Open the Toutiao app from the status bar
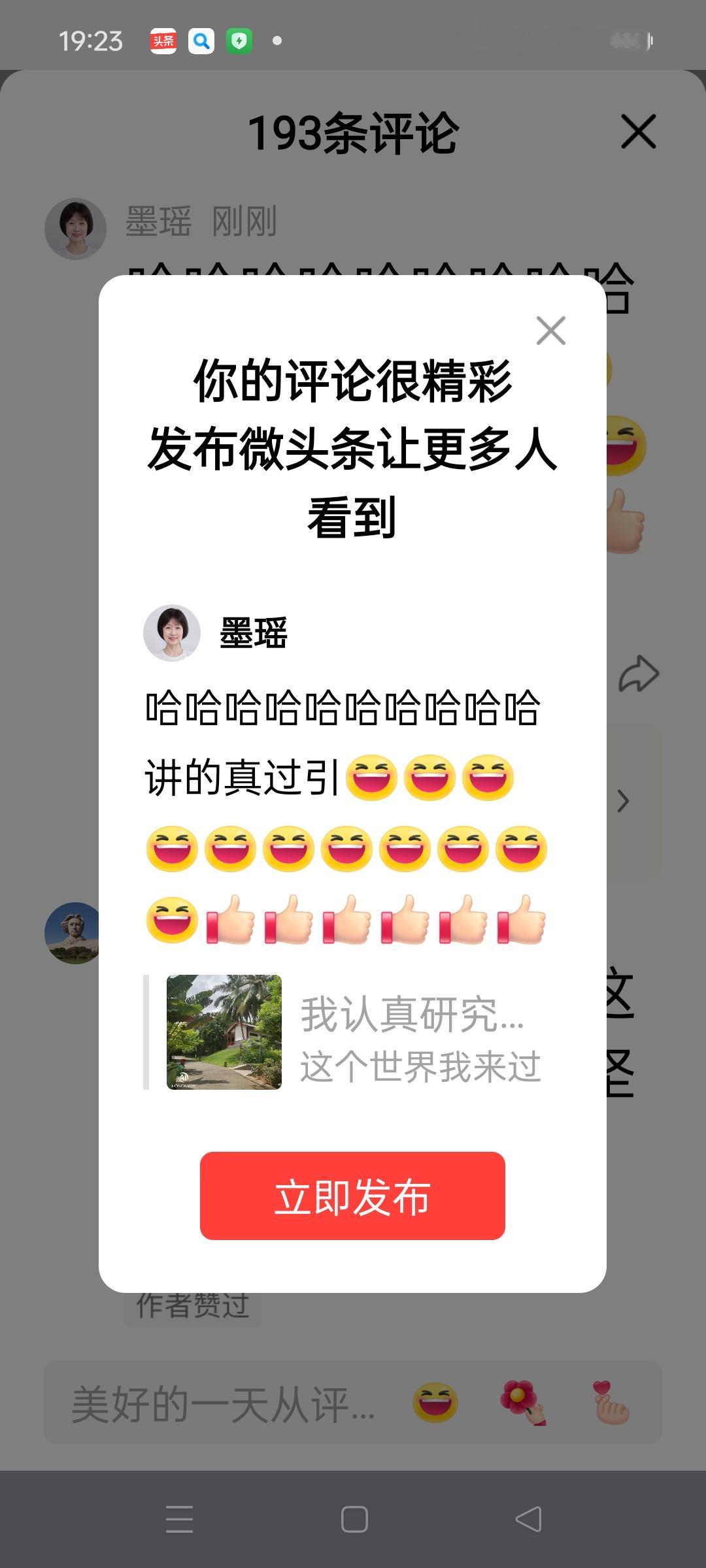The image size is (706, 1568). [163, 41]
